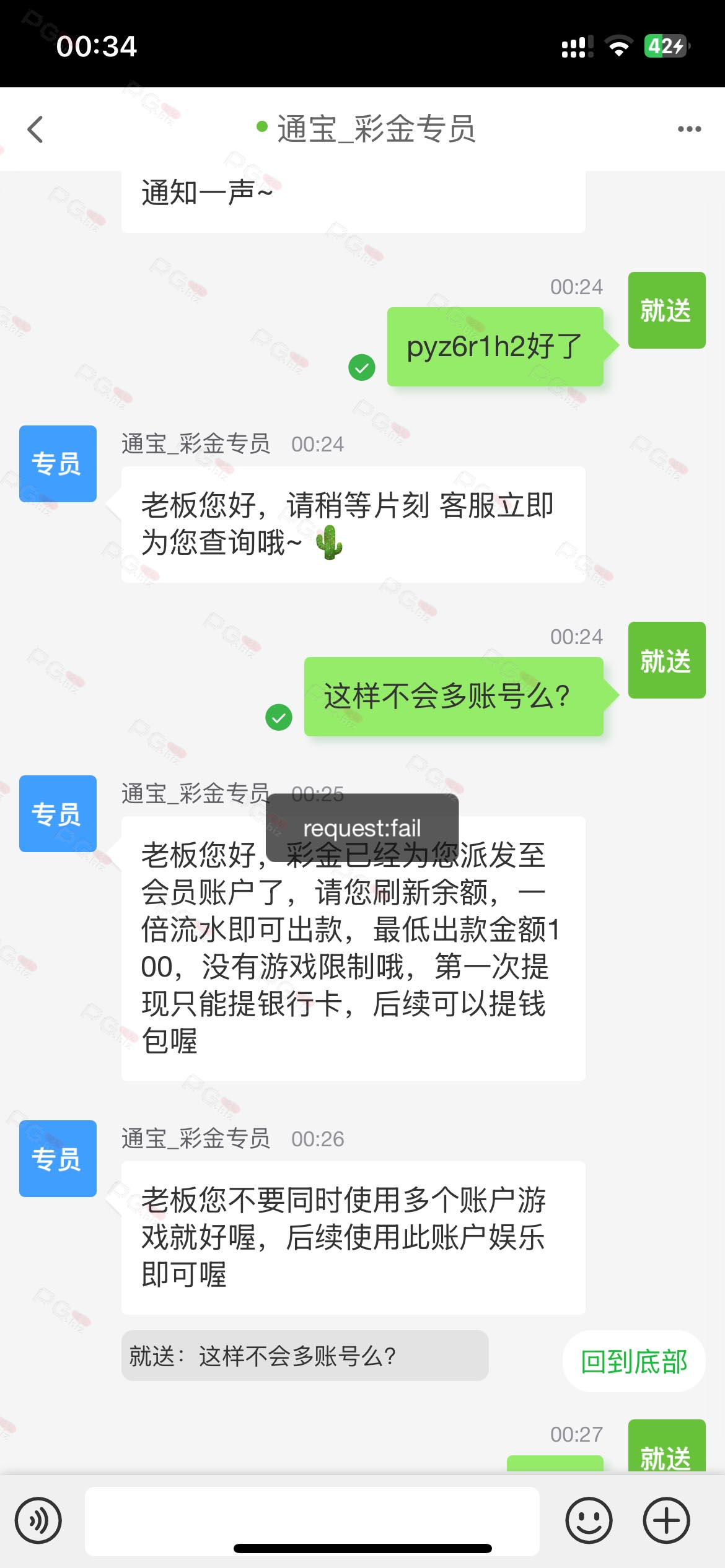This screenshot has height=1568, width=725.
Task: Open the three-dot more options menu
Action: point(689,129)
